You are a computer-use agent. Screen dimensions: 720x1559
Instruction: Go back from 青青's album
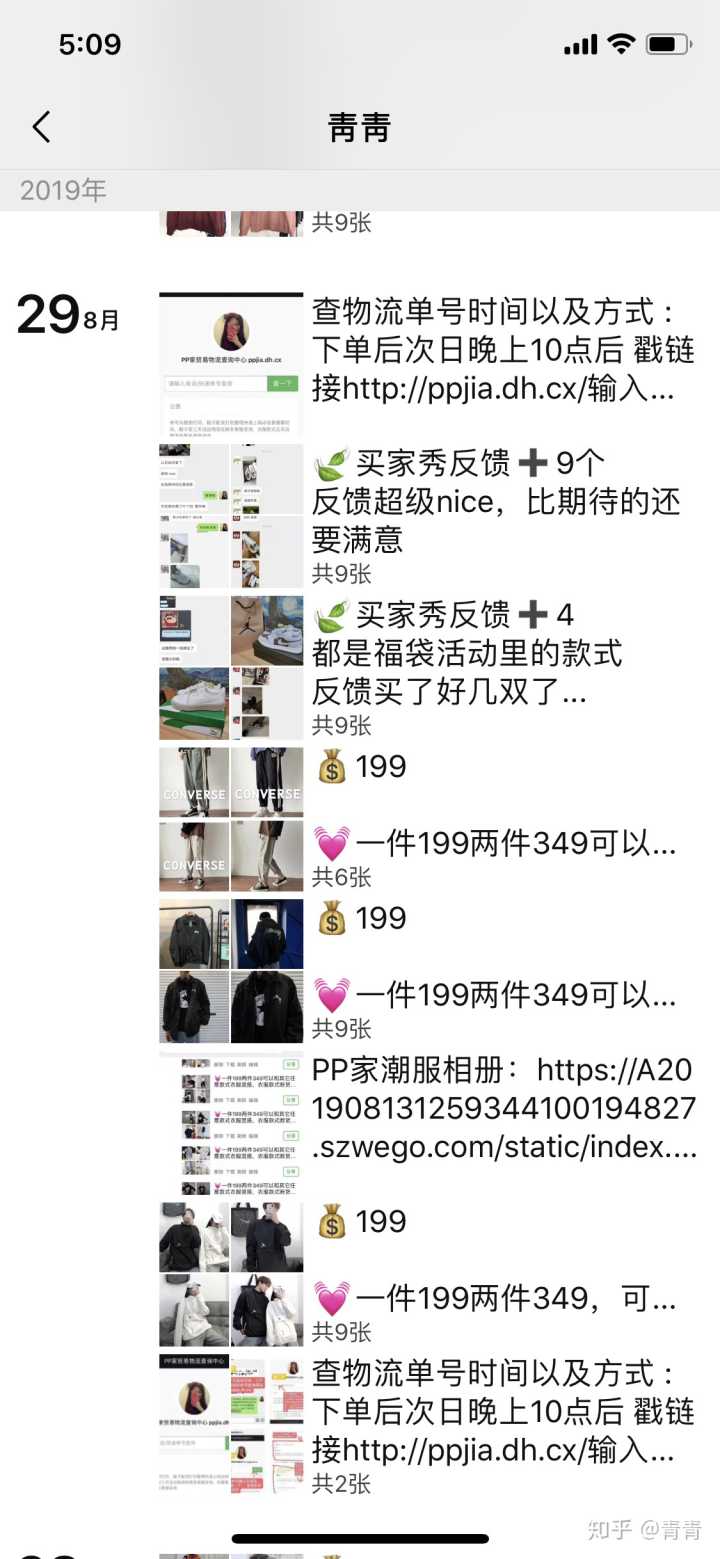(41, 127)
